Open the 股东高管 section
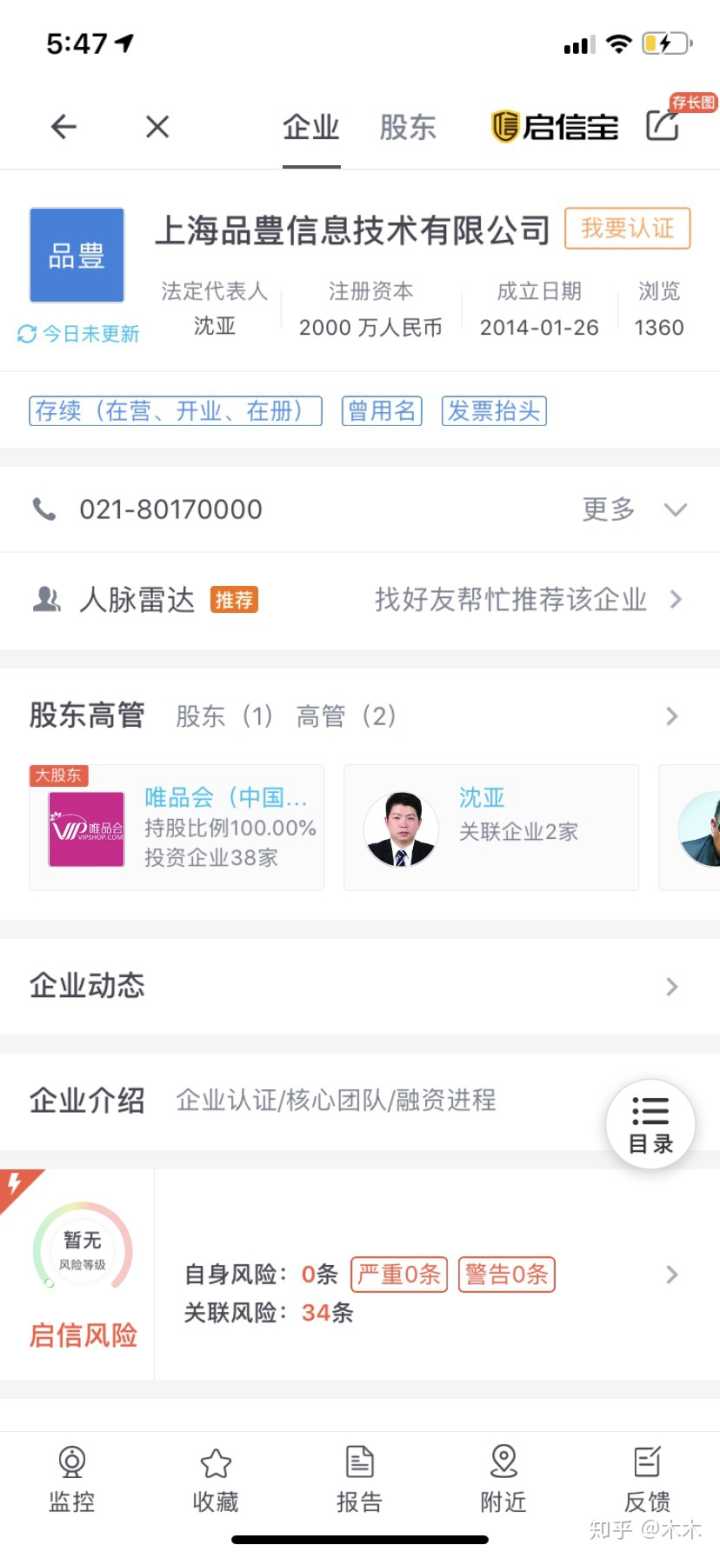 click(360, 716)
